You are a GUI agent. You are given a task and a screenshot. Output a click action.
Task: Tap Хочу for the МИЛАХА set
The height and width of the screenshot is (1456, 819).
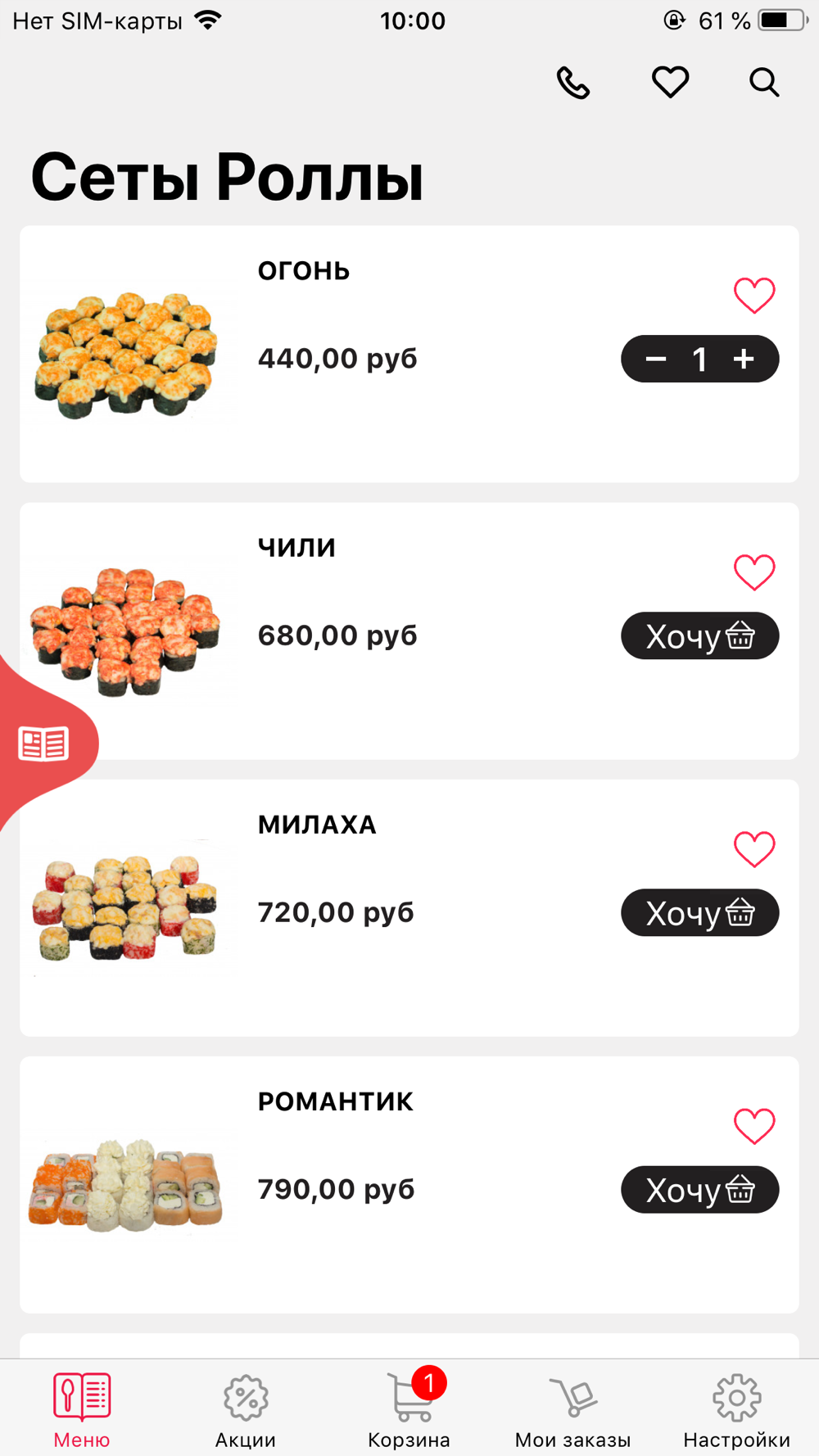click(699, 912)
